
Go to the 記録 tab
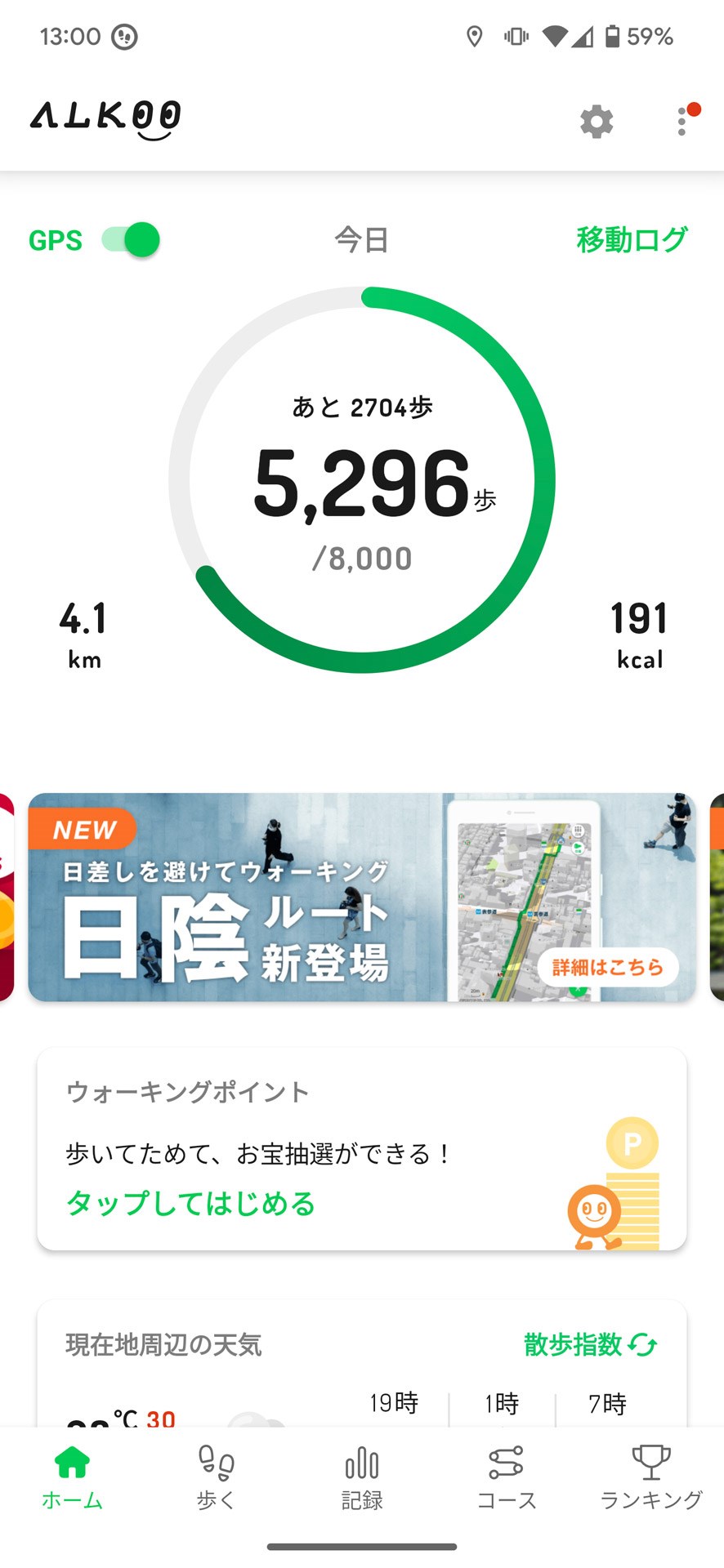[362, 1477]
